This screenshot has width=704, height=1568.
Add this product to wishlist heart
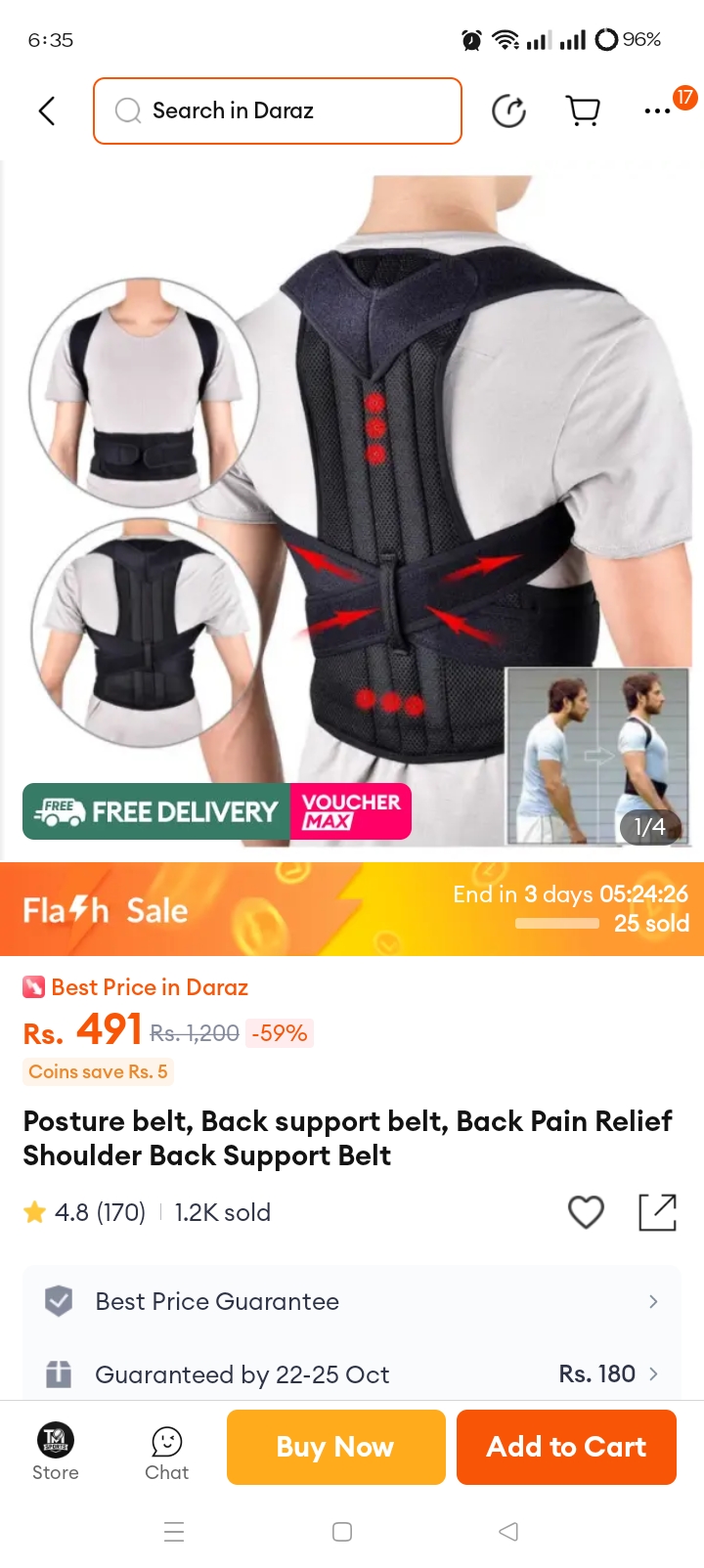click(x=586, y=1212)
